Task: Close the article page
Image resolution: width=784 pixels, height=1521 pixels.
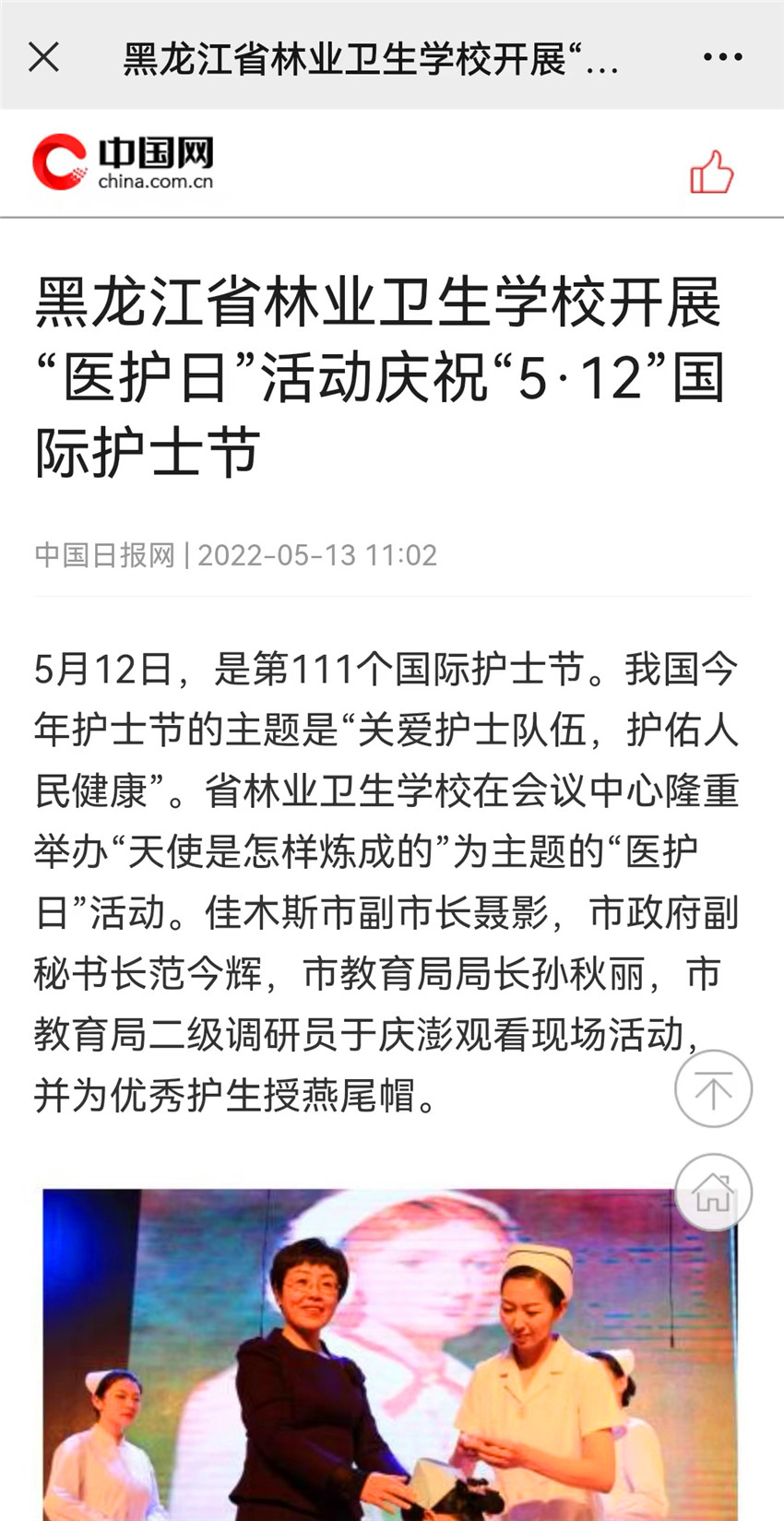Action: [x=43, y=57]
